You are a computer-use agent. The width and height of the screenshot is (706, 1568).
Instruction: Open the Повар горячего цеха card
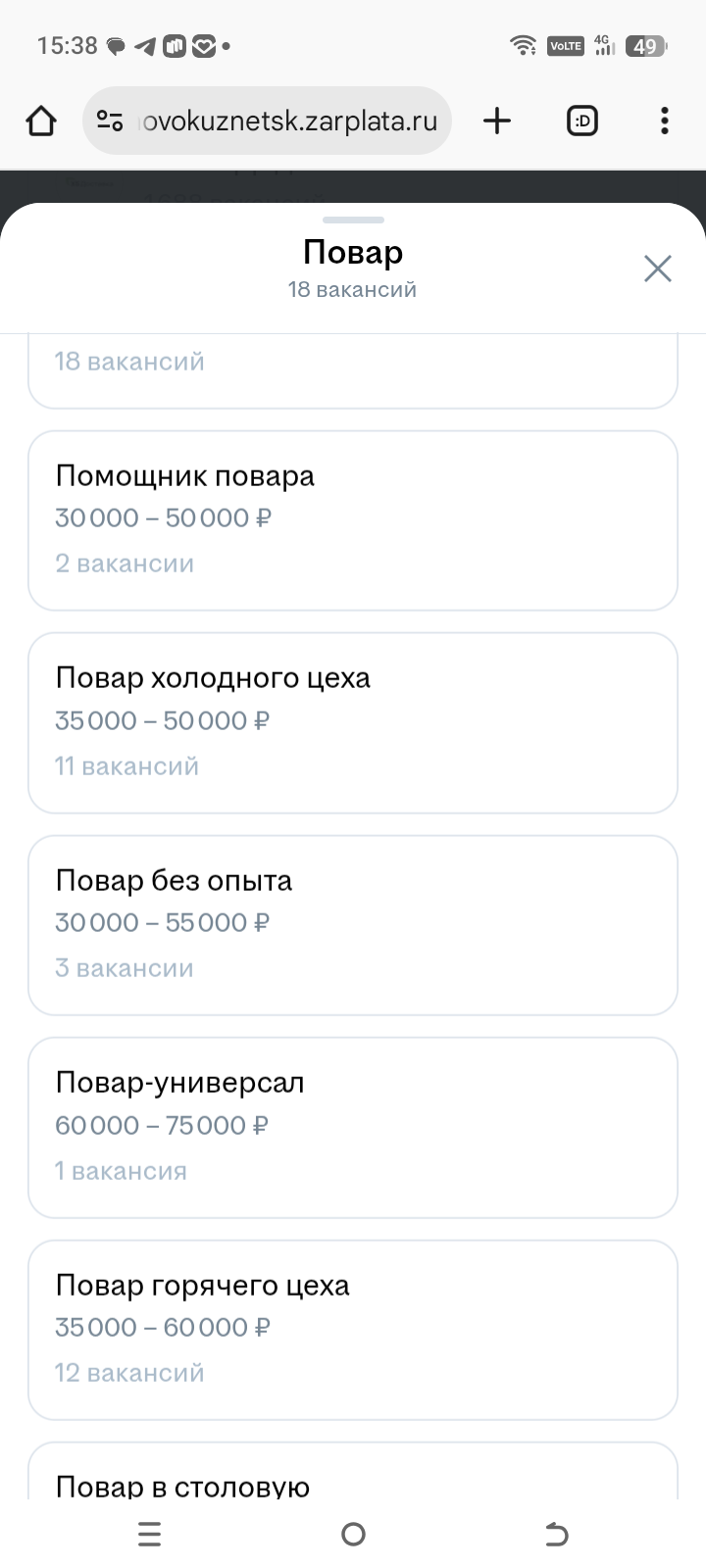(x=353, y=1329)
